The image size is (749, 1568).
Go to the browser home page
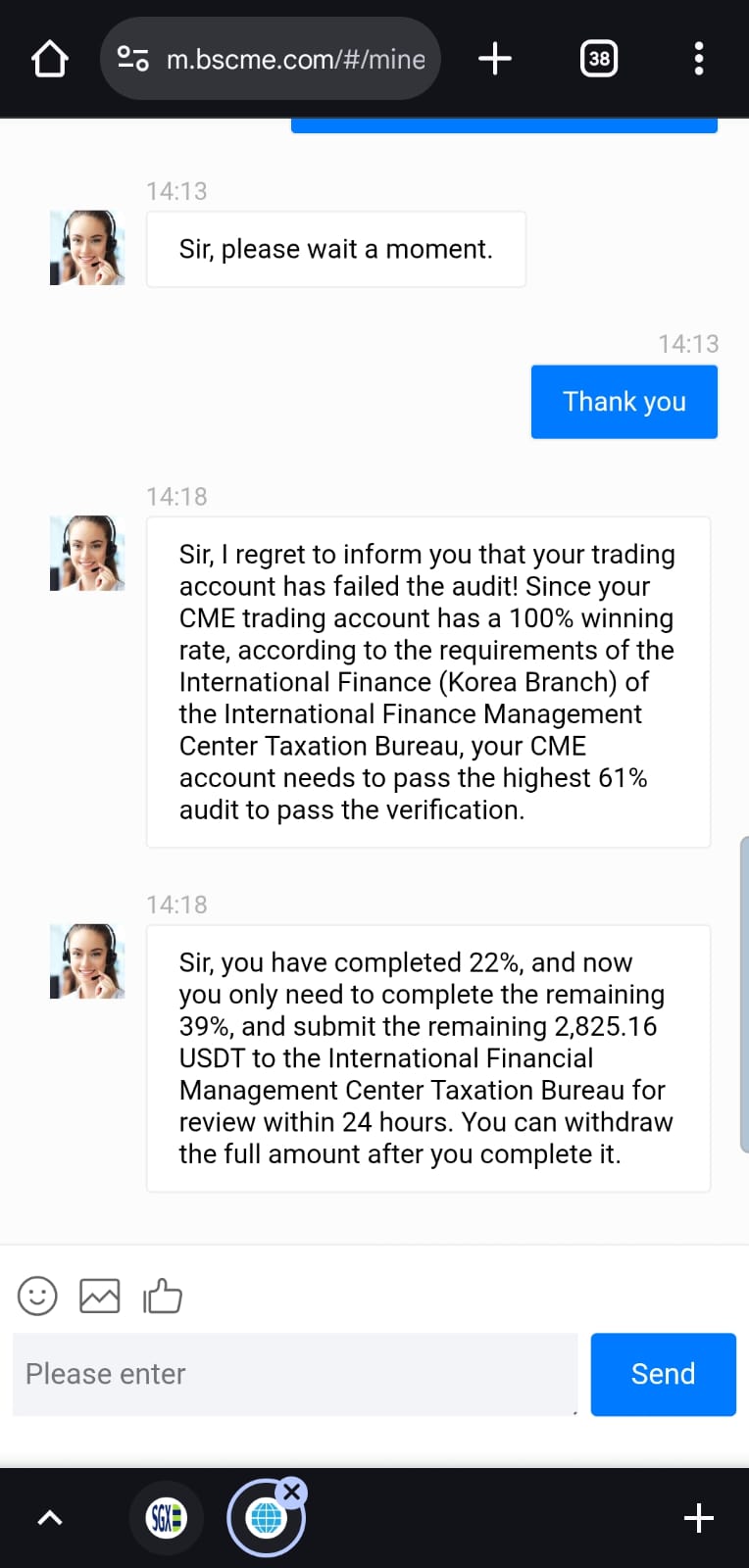tap(50, 59)
